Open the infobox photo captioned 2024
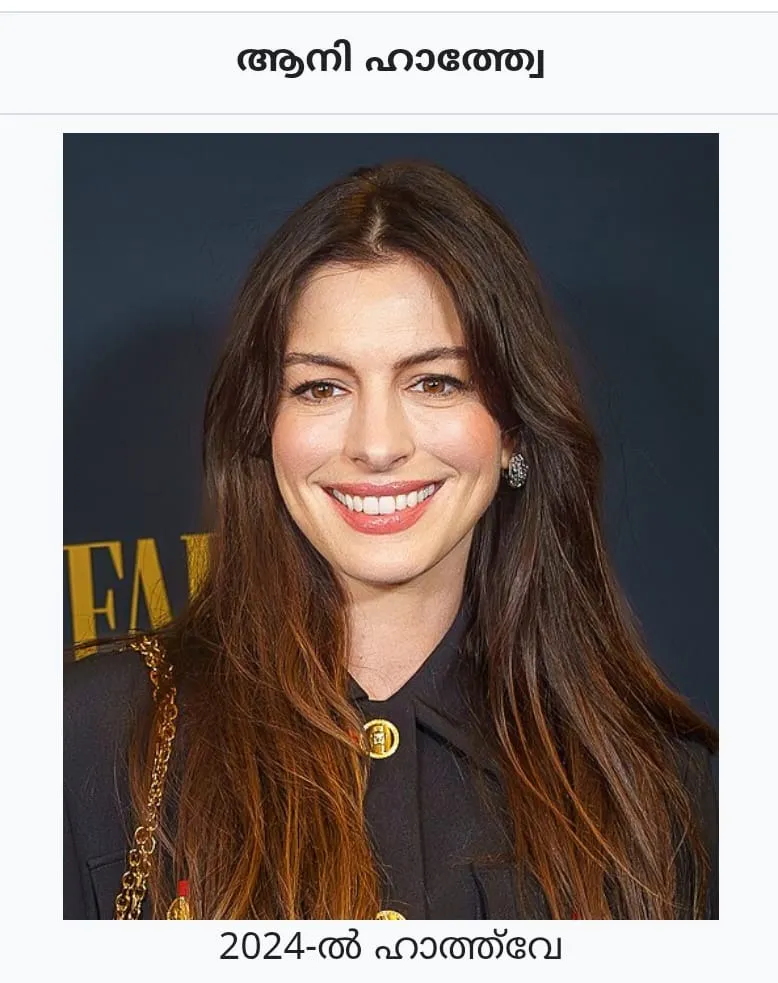The image size is (778, 983). click(x=390, y=526)
